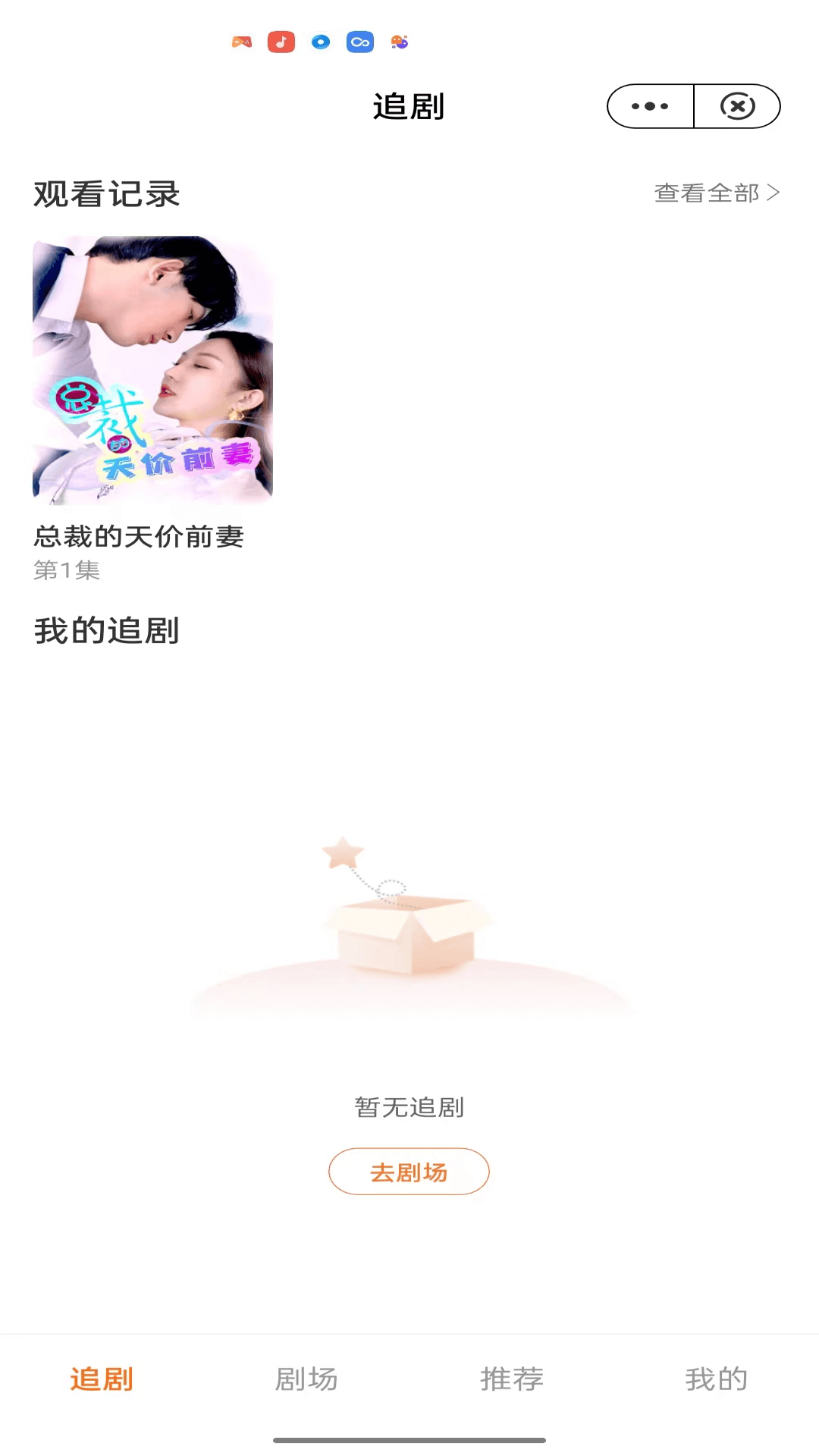
Task: Close the mini program with X button
Action: tap(737, 106)
